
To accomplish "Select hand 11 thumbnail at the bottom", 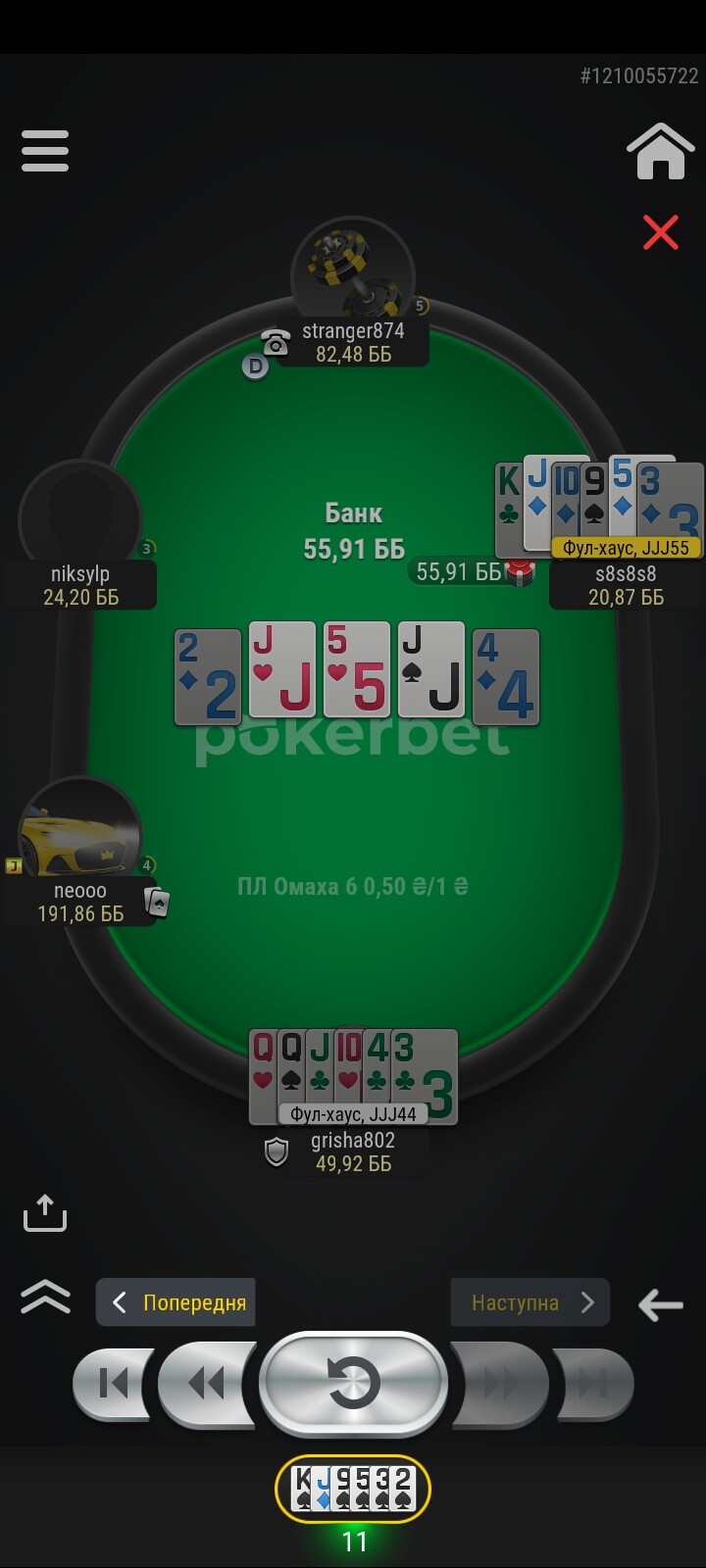I will point(353,1489).
